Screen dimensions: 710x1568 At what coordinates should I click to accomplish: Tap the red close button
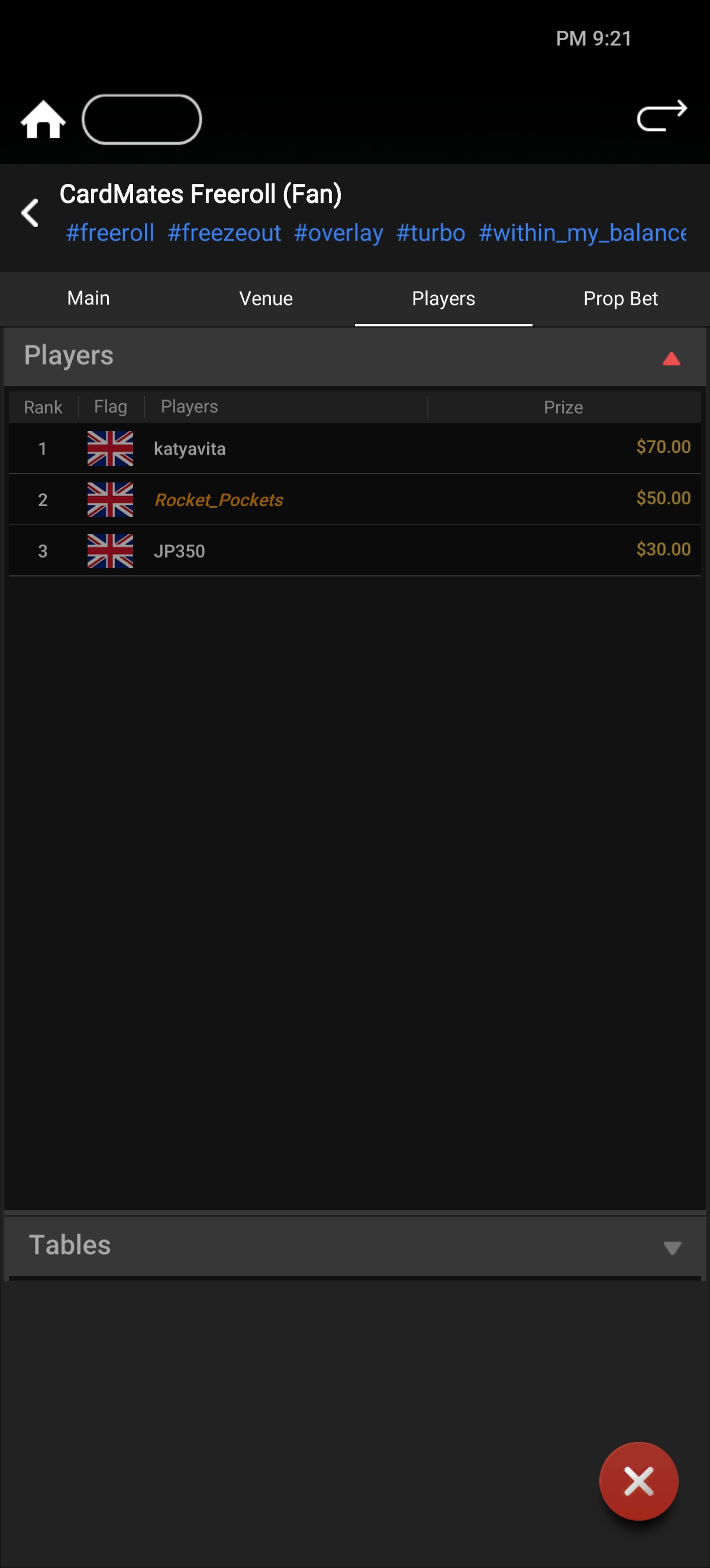[x=638, y=1481]
